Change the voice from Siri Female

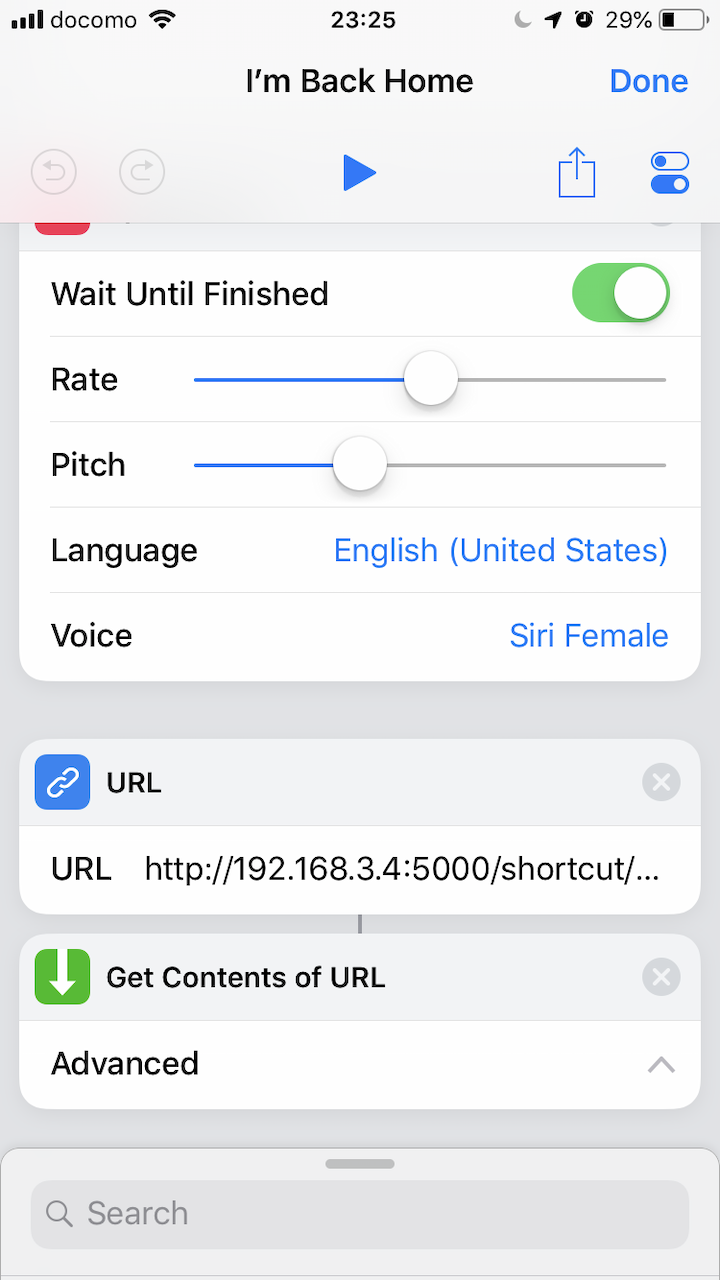pos(589,636)
